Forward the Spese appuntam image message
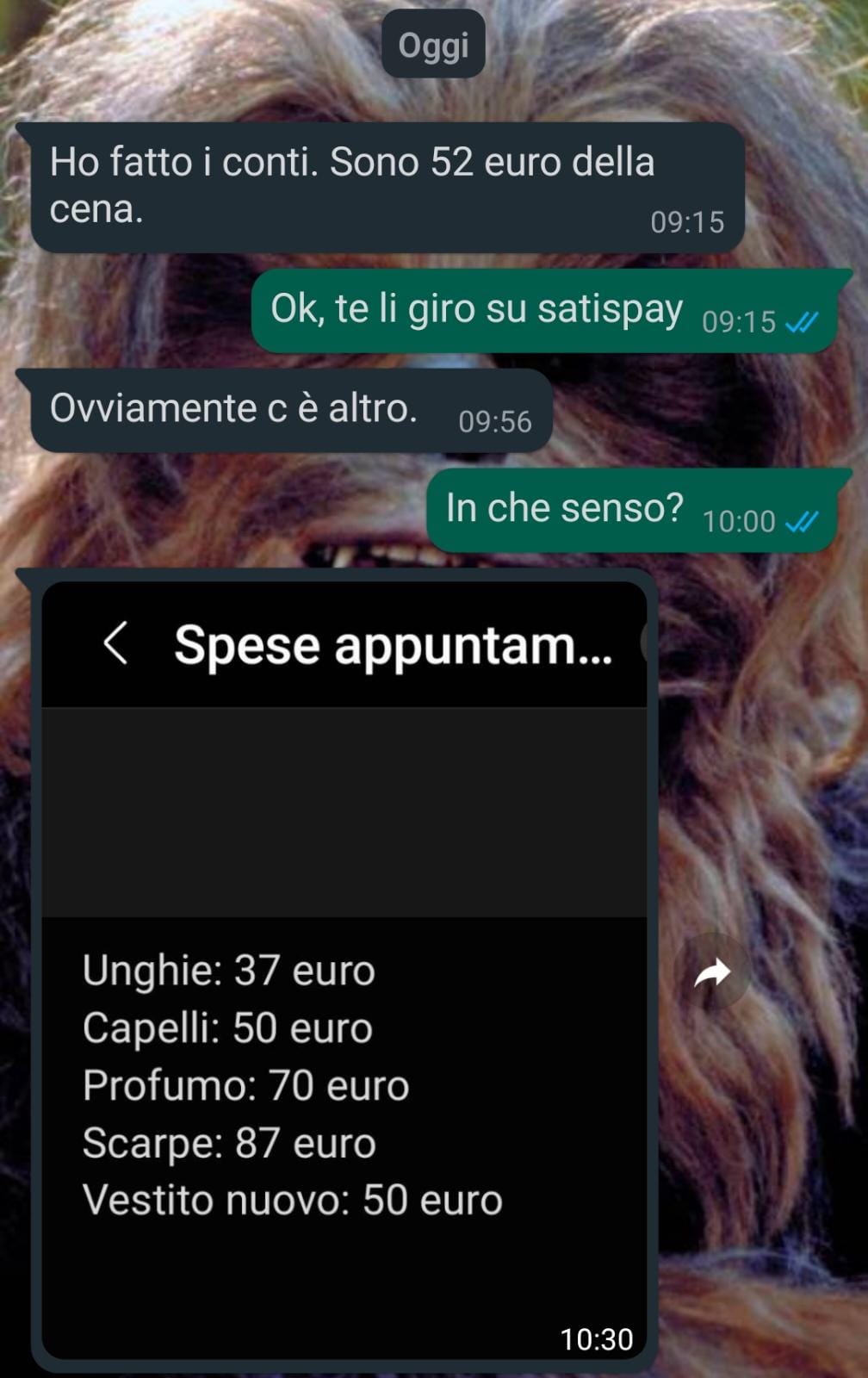 [711, 973]
